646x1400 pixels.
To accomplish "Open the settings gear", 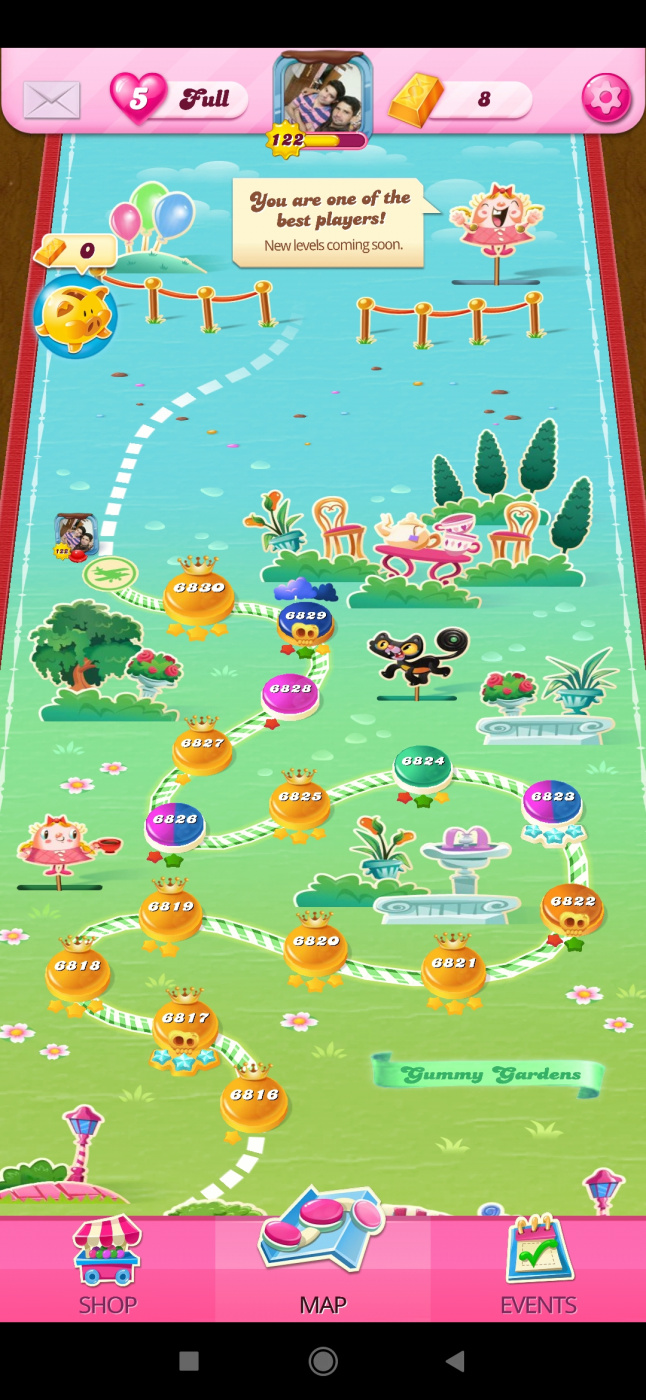I will [x=606, y=98].
